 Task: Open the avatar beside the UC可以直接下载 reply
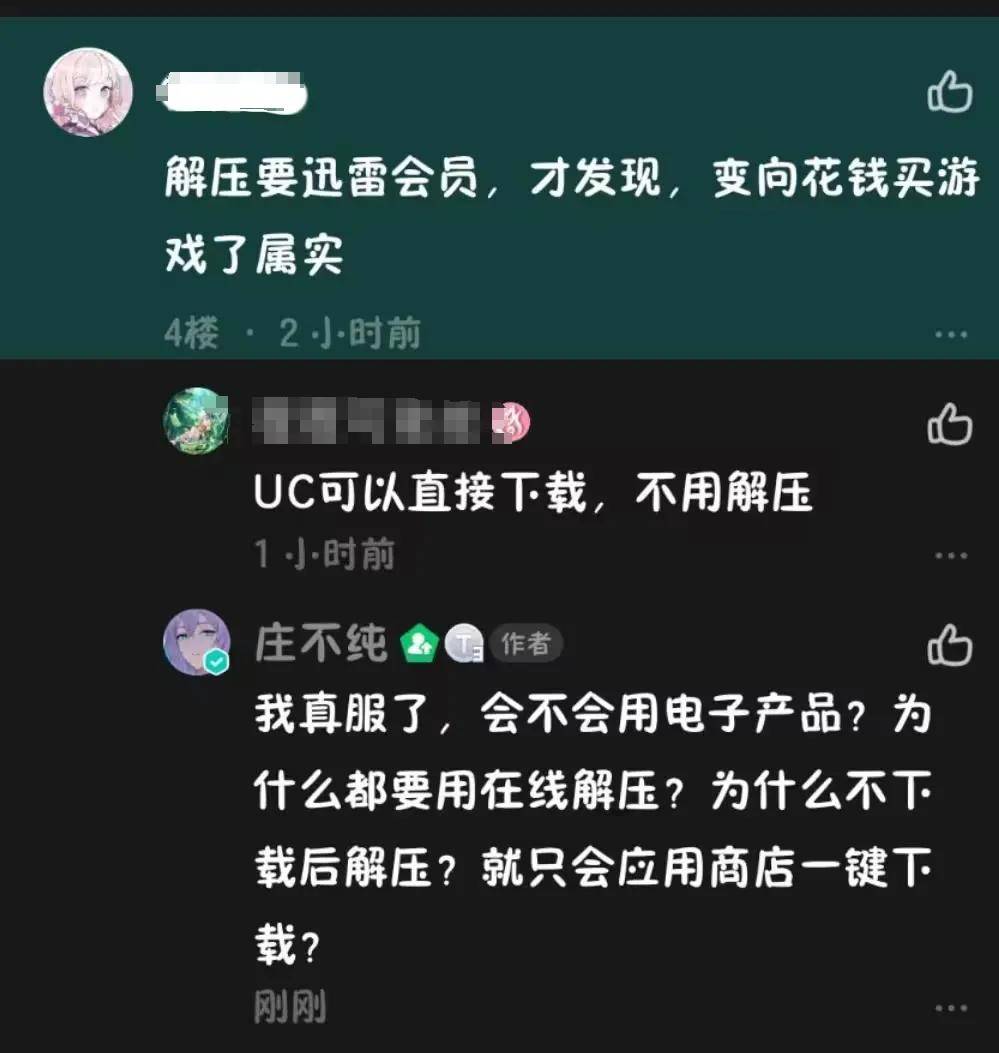pyautogui.click(x=196, y=421)
